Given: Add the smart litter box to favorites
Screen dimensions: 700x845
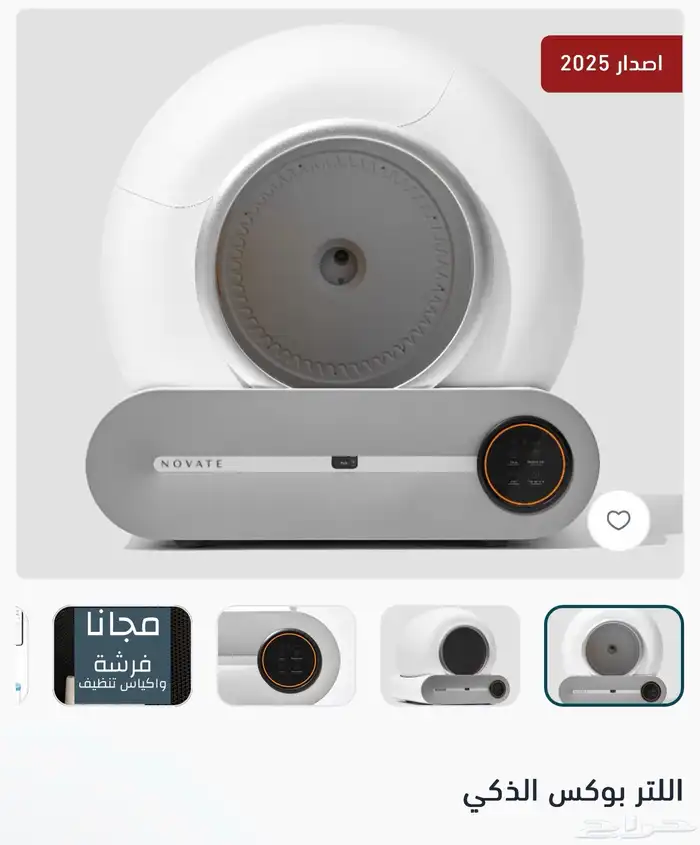Looking at the screenshot, I should pos(619,520).
